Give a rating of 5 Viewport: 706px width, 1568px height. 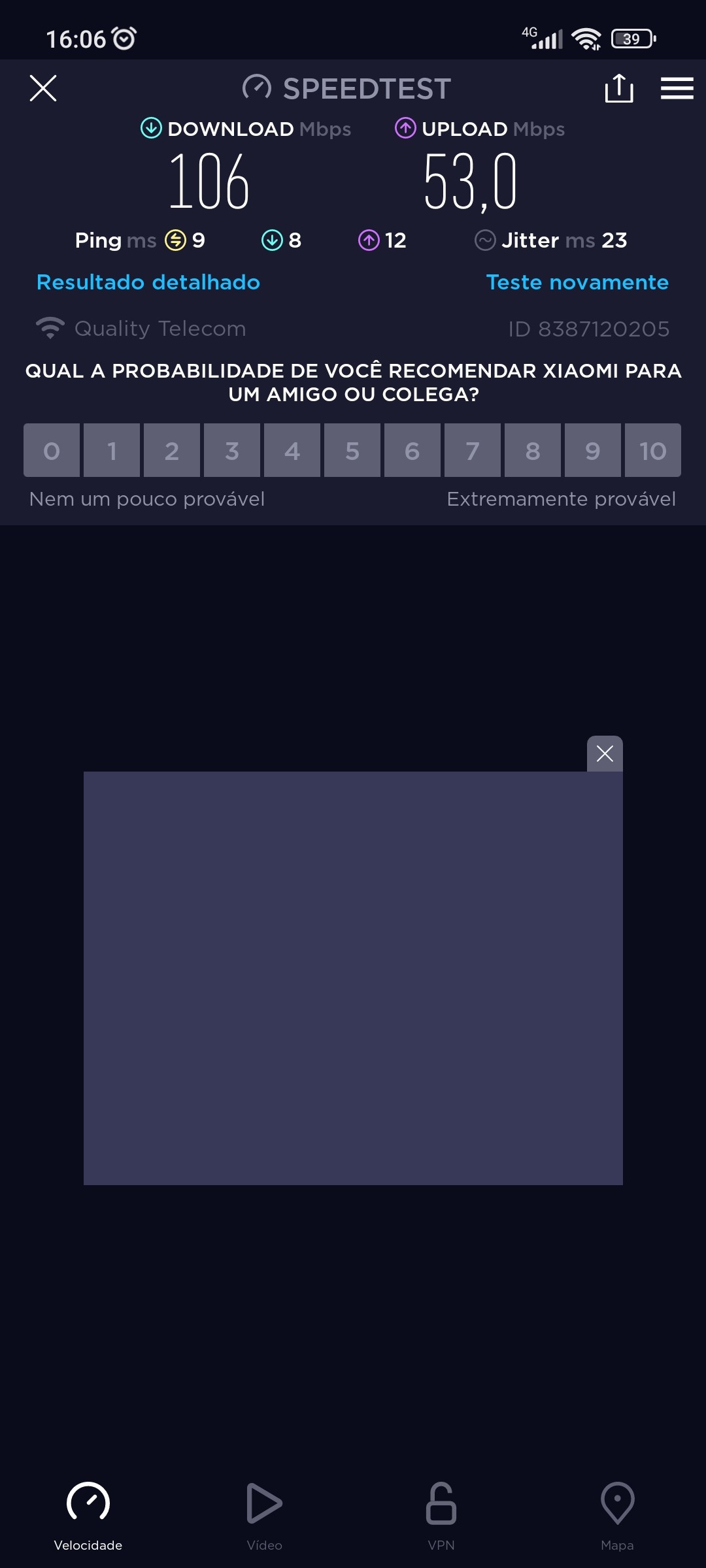pyautogui.click(x=352, y=450)
